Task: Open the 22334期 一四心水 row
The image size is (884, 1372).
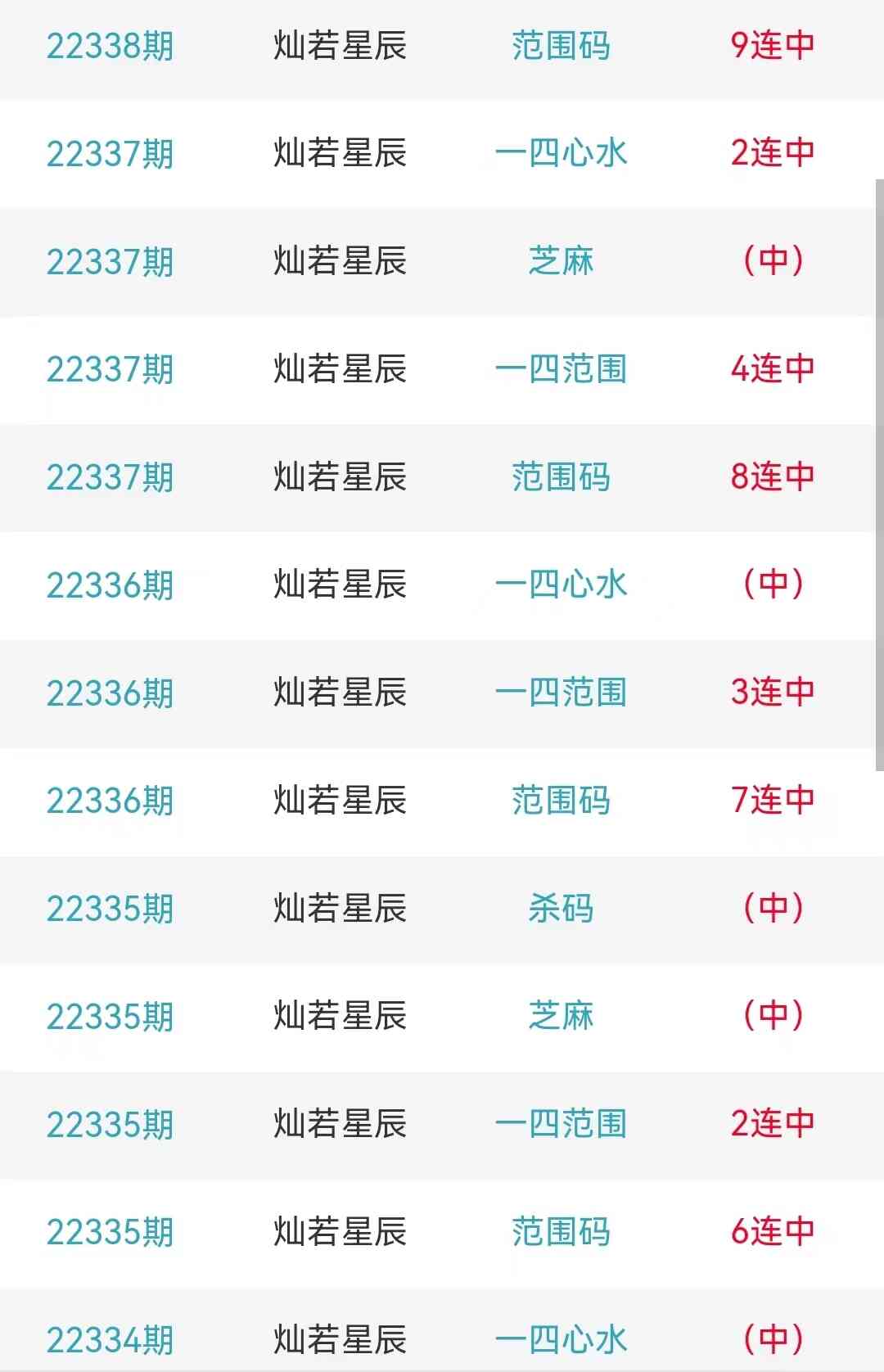Action: pos(562,1339)
